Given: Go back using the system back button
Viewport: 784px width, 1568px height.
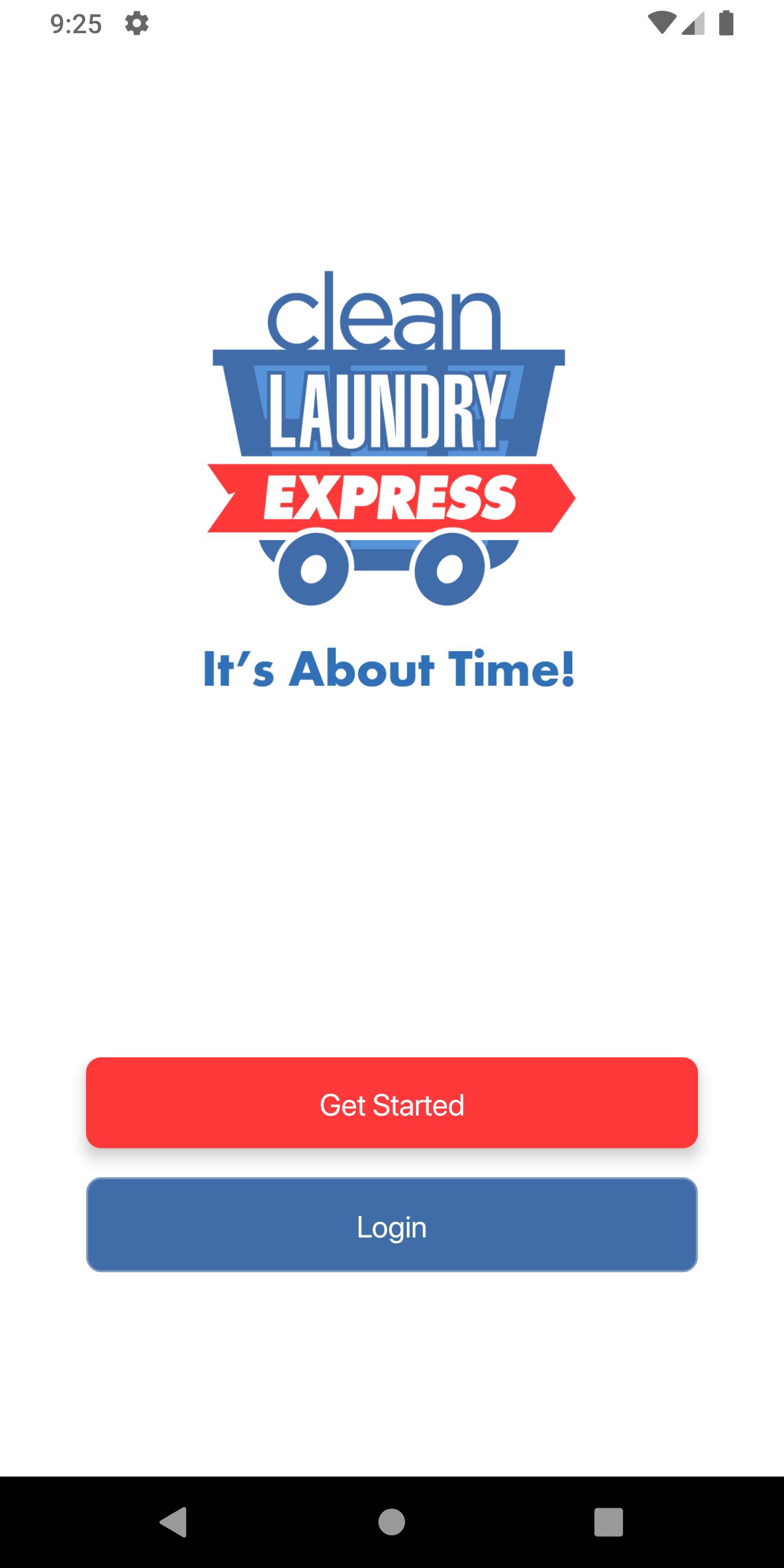Looking at the screenshot, I should [174, 1522].
